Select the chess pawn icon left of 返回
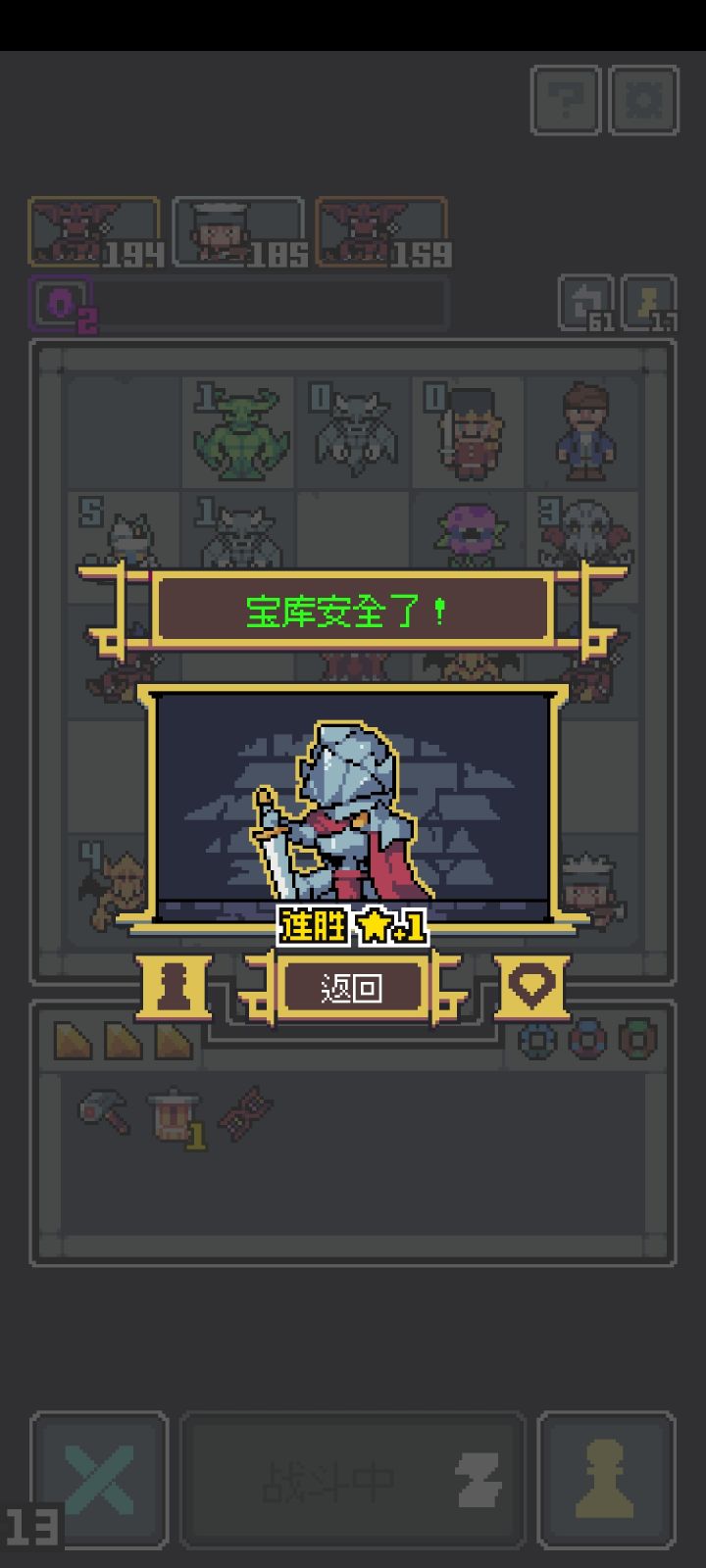The width and height of the screenshot is (706, 1568). pyautogui.click(x=174, y=987)
